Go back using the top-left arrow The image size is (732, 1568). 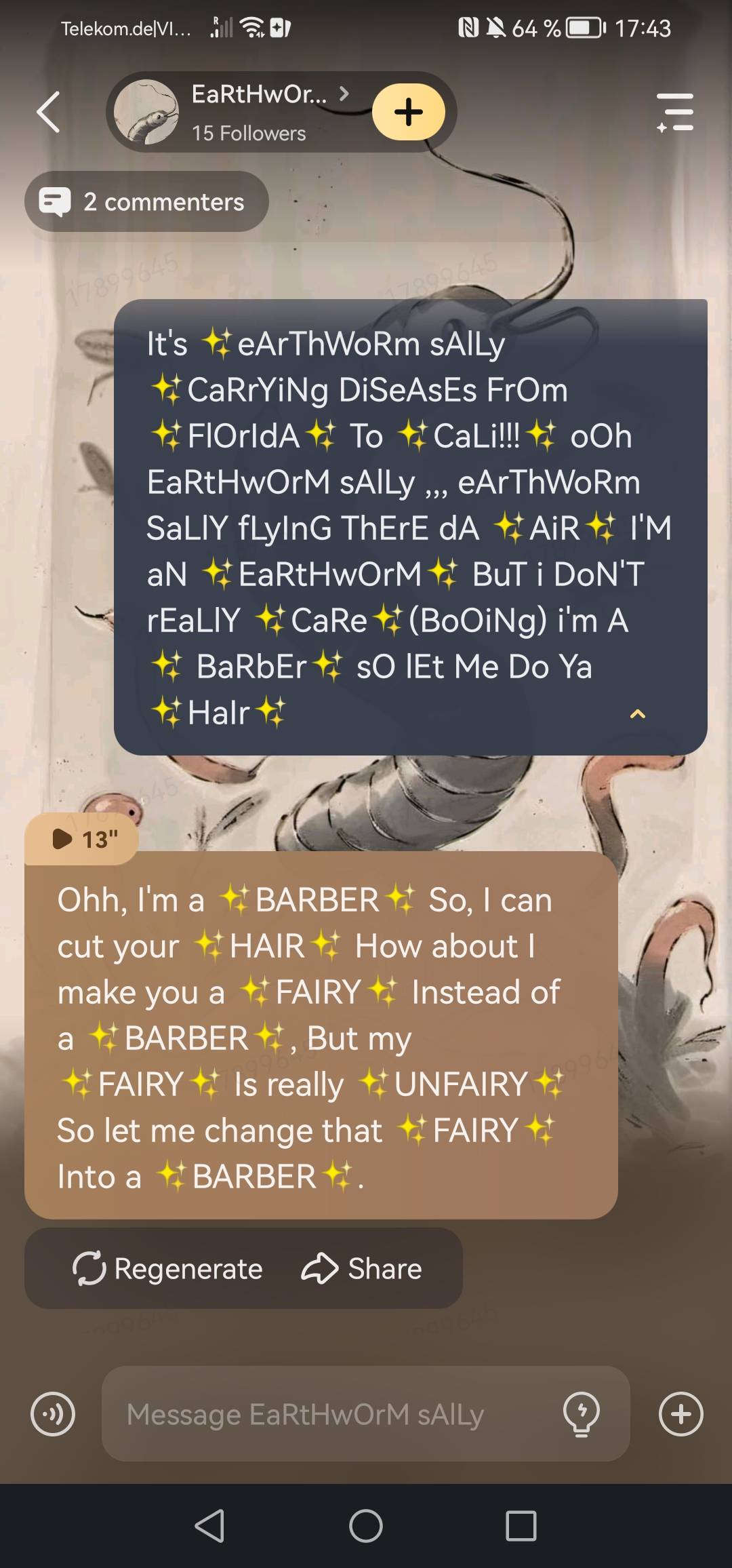tap(48, 112)
